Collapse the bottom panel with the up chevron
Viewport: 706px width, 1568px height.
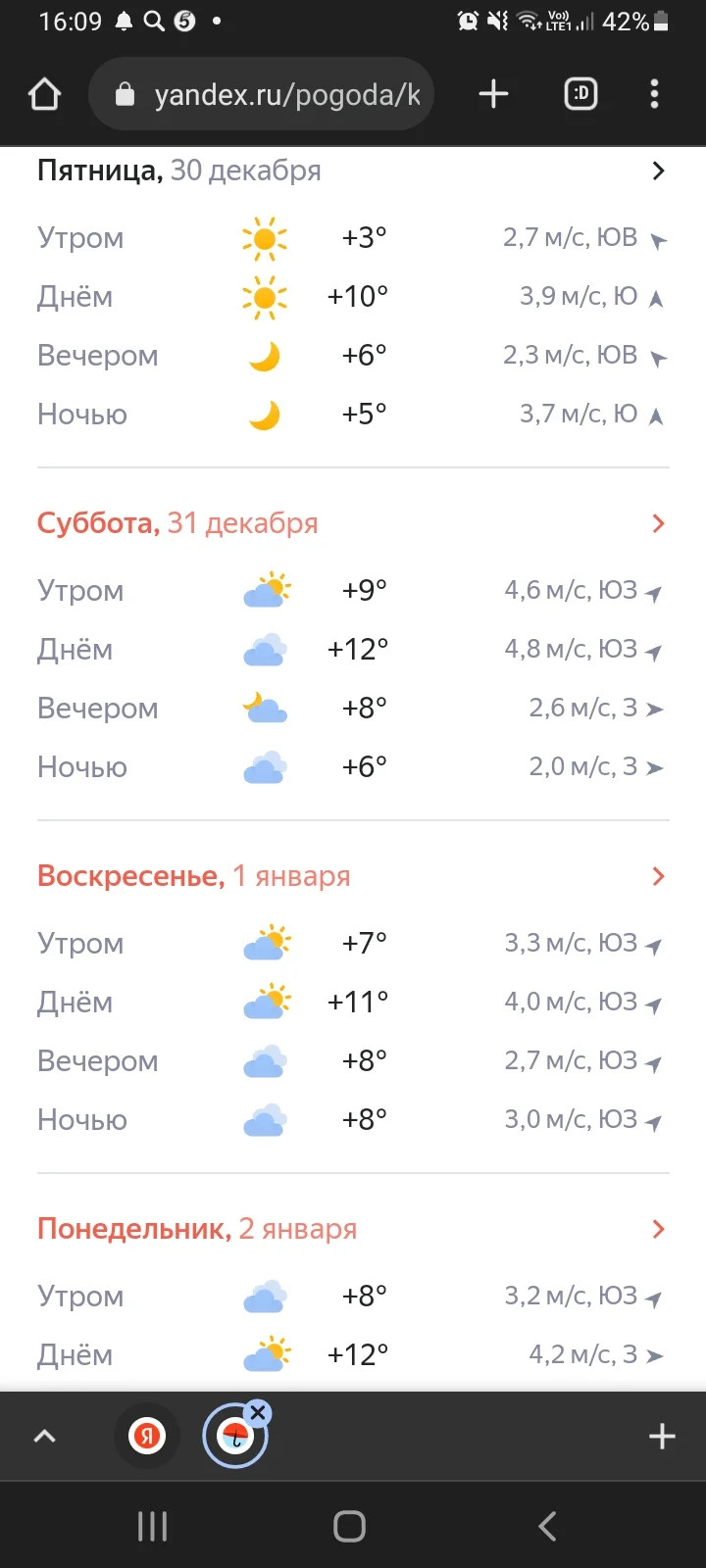44,1435
